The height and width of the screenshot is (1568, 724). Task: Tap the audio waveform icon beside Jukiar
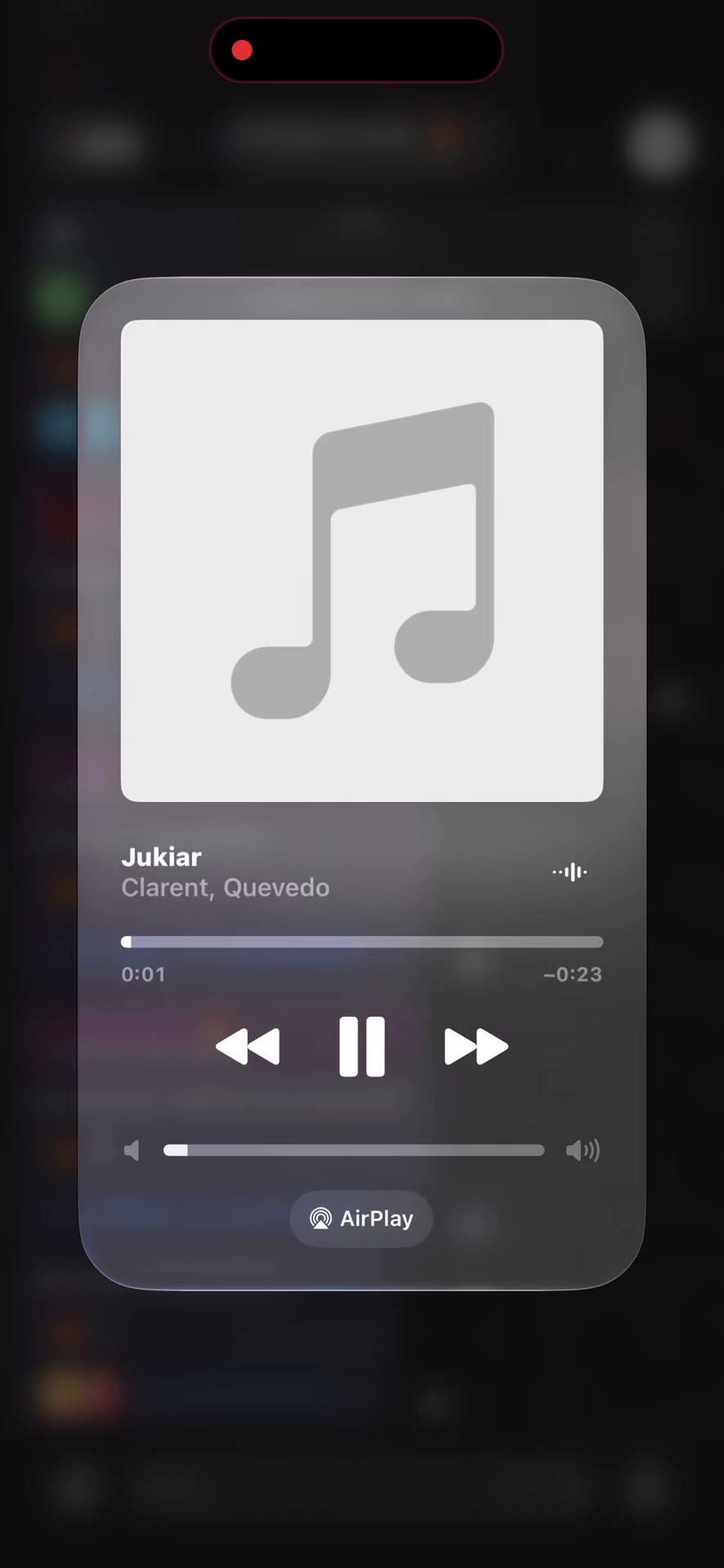(x=570, y=872)
